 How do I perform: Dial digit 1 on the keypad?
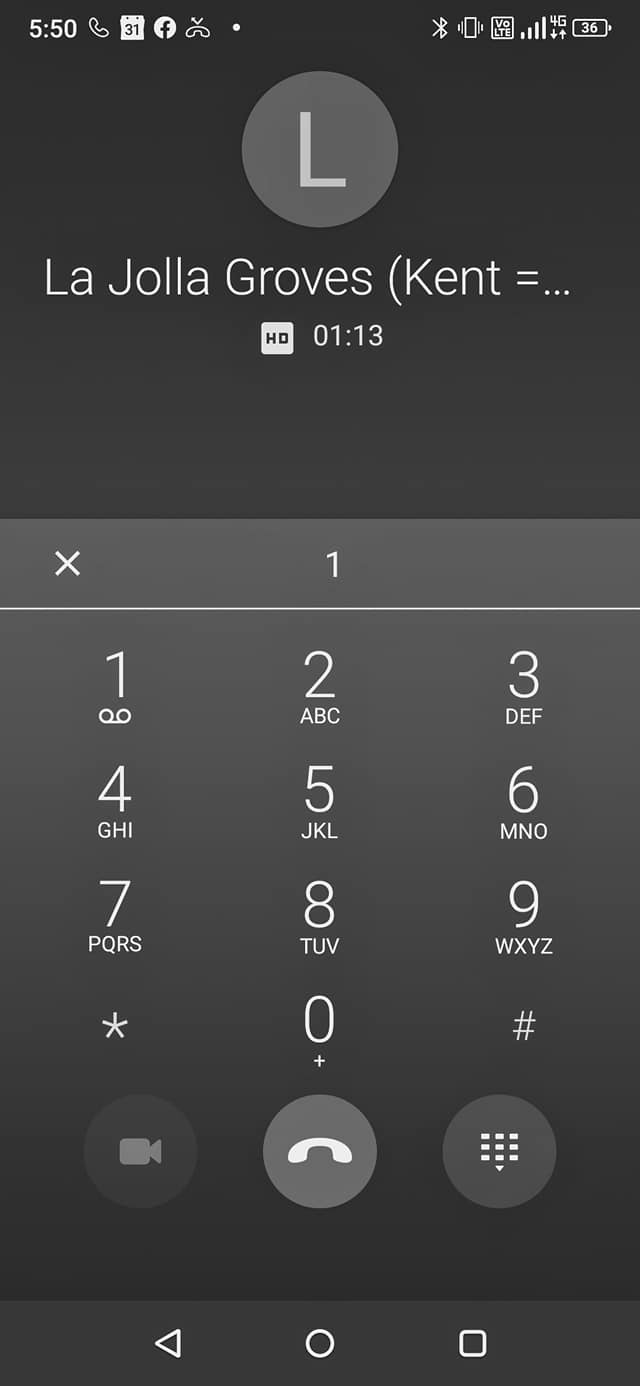click(116, 686)
